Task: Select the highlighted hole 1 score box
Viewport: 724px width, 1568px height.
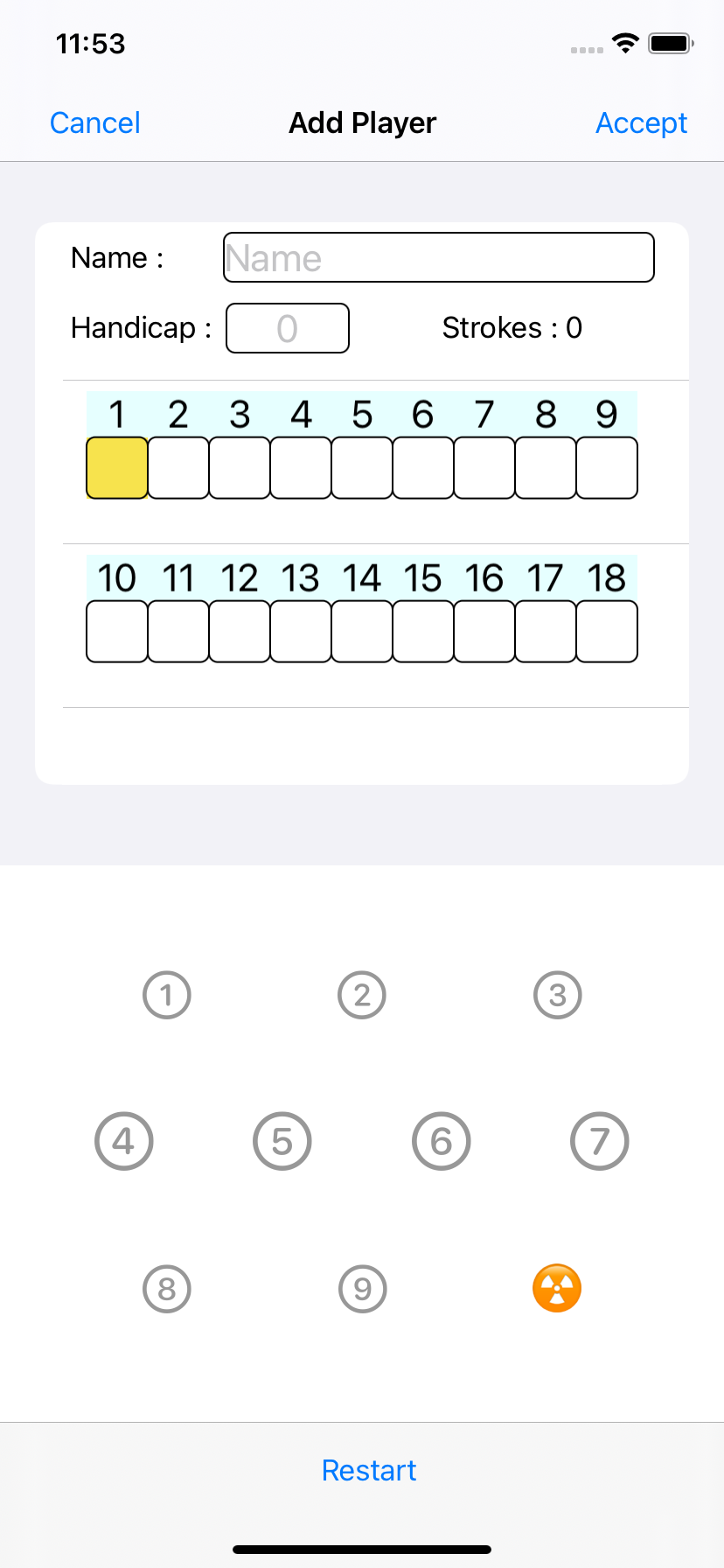Action: [117, 468]
